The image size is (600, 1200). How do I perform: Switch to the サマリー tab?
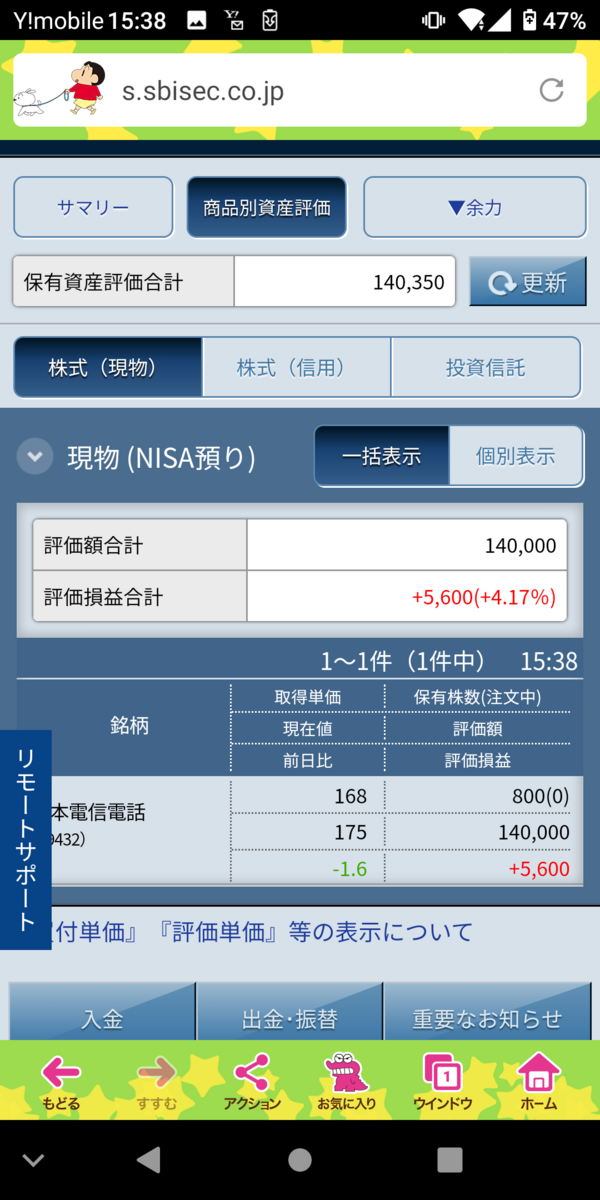[x=93, y=207]
